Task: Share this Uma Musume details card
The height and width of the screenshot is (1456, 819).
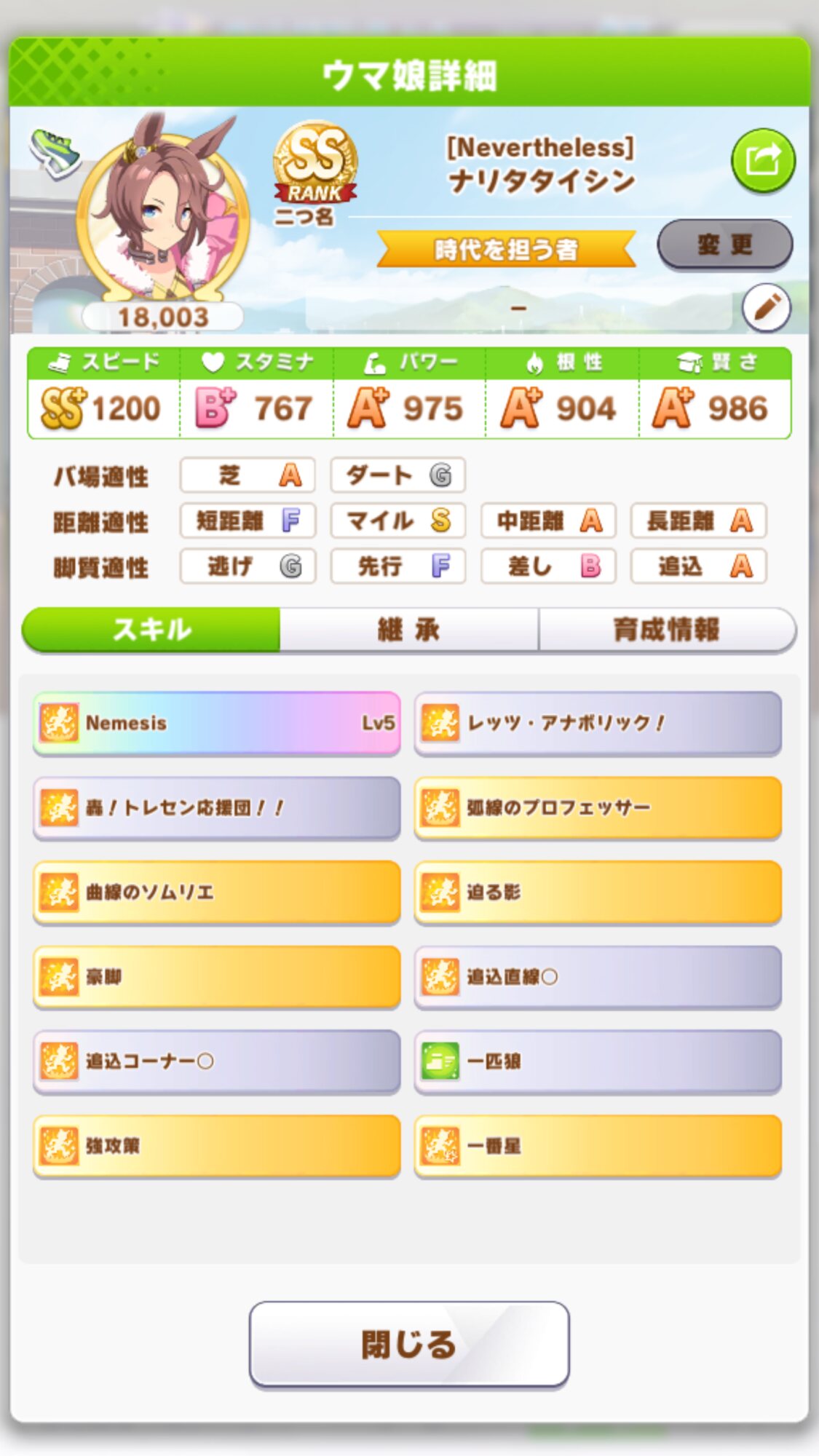Action: point(762,161)
